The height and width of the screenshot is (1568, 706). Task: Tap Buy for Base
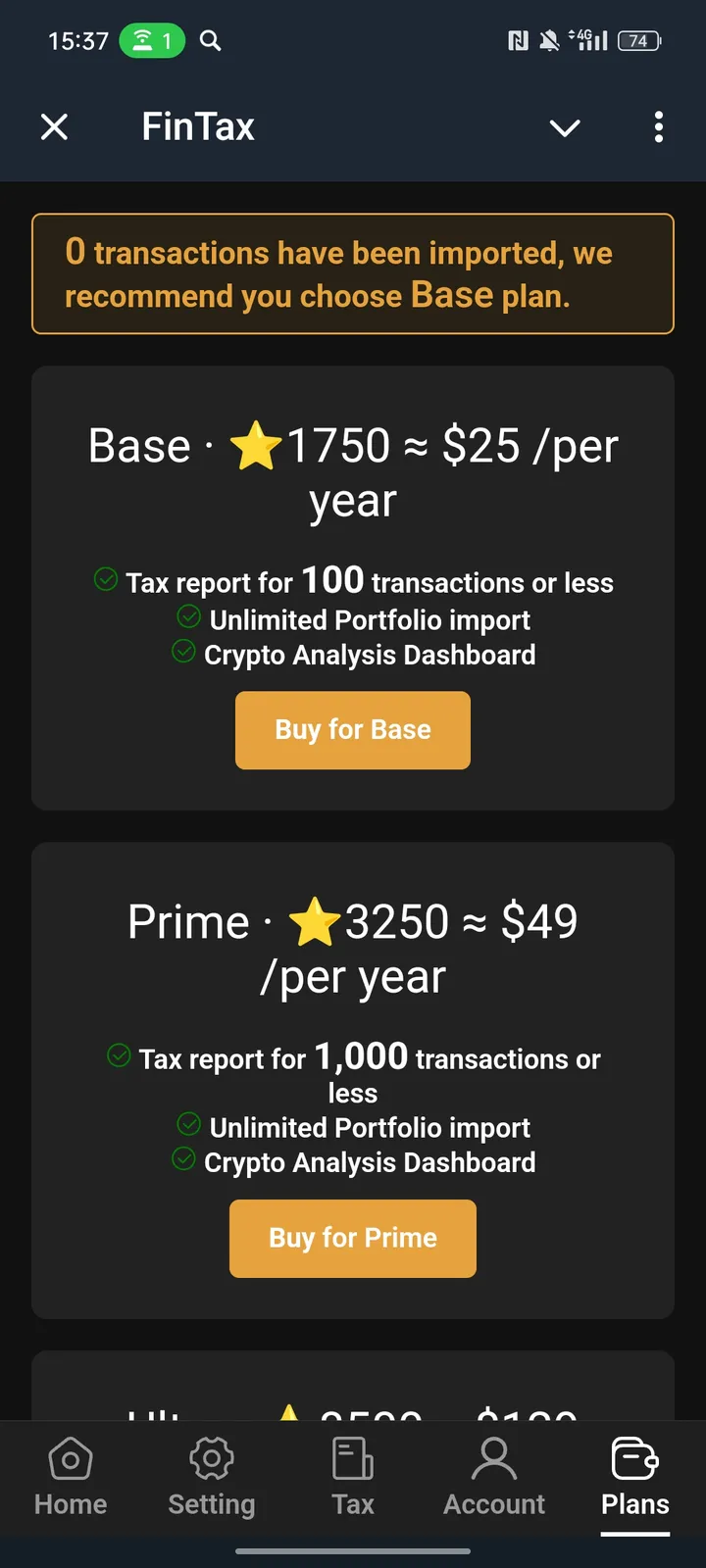coord(352,729)
